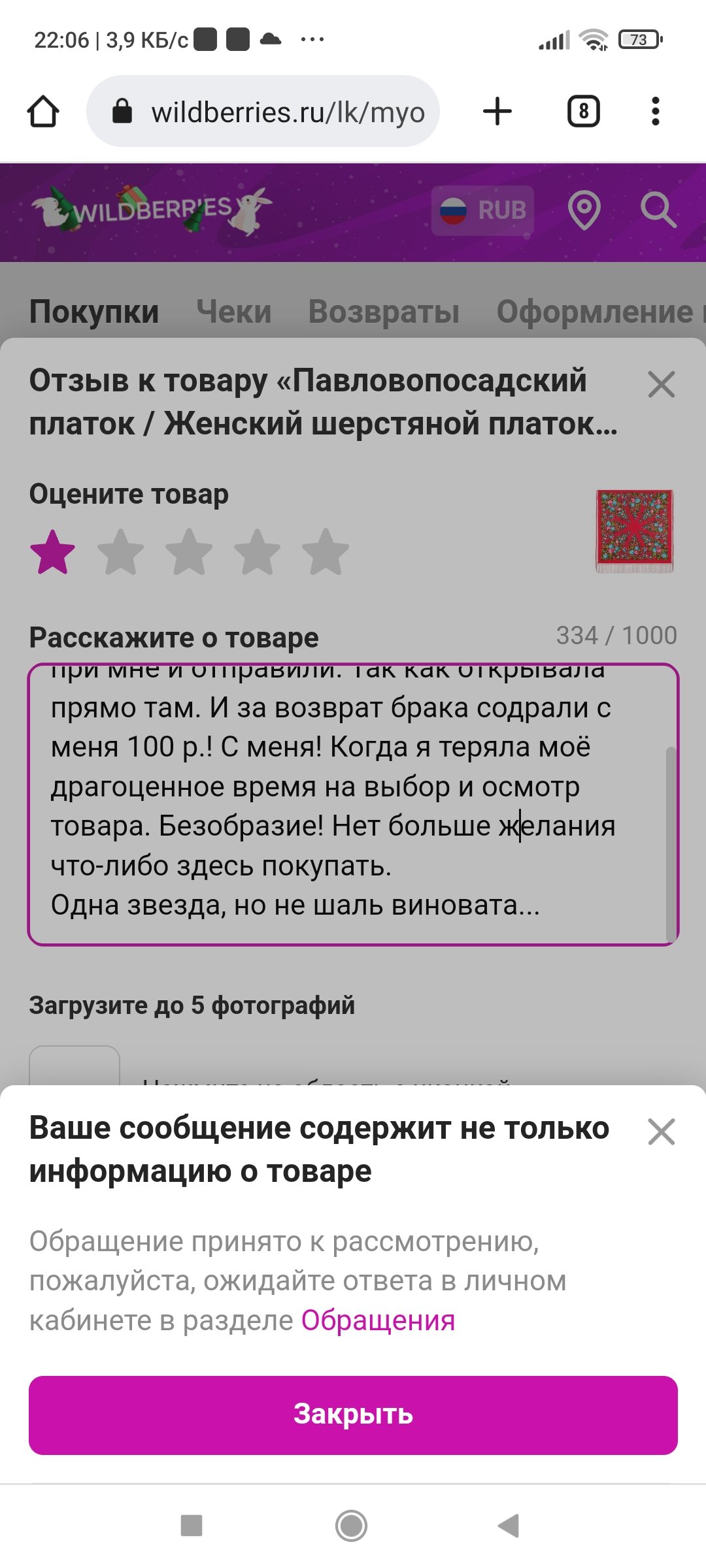The height and width of the screenshot is (1568, 706).
Task: Close the product review dialog
Action: click(x=661, y=384)
